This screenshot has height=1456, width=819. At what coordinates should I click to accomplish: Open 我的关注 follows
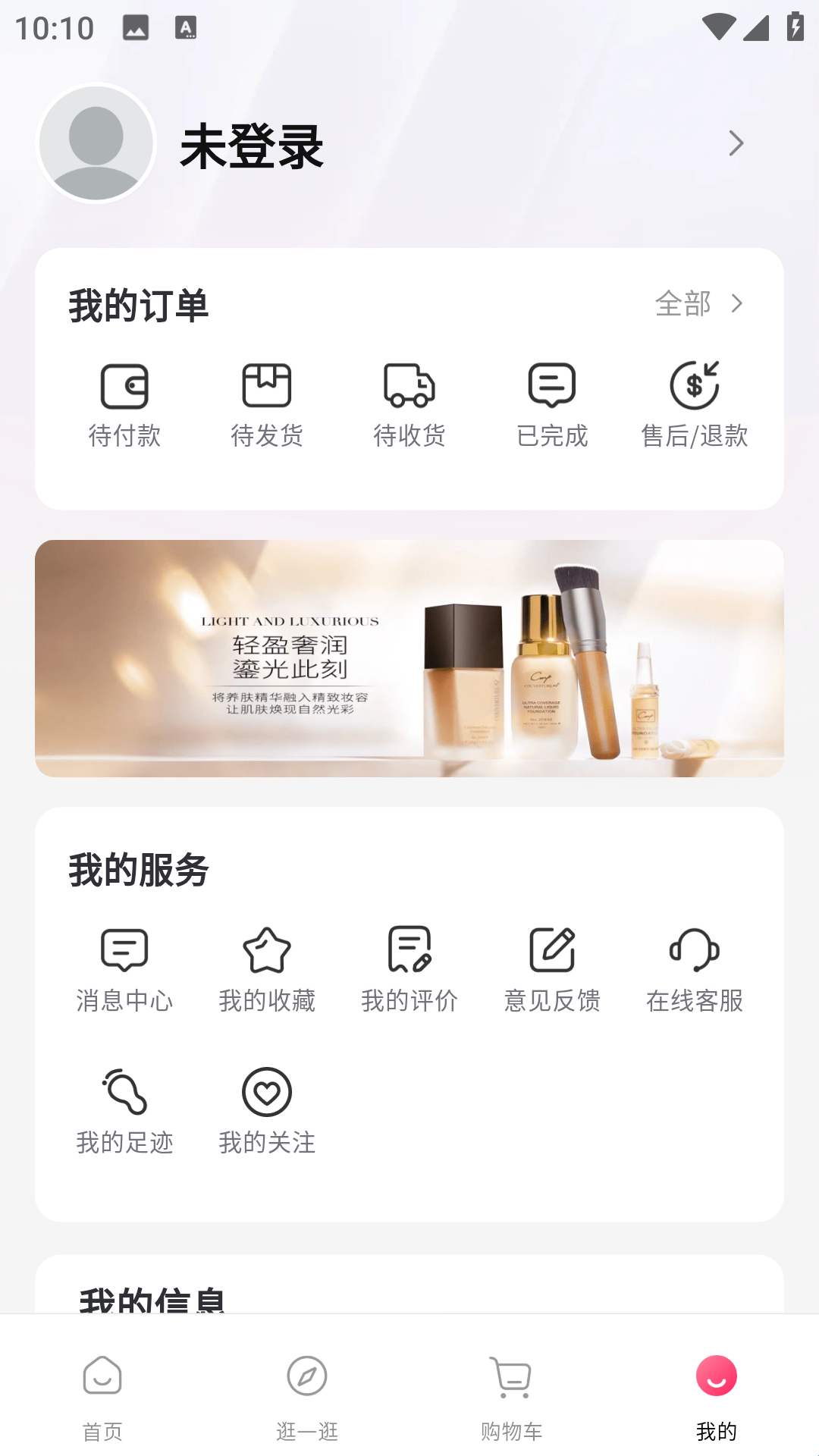[x=267, y=1112]
